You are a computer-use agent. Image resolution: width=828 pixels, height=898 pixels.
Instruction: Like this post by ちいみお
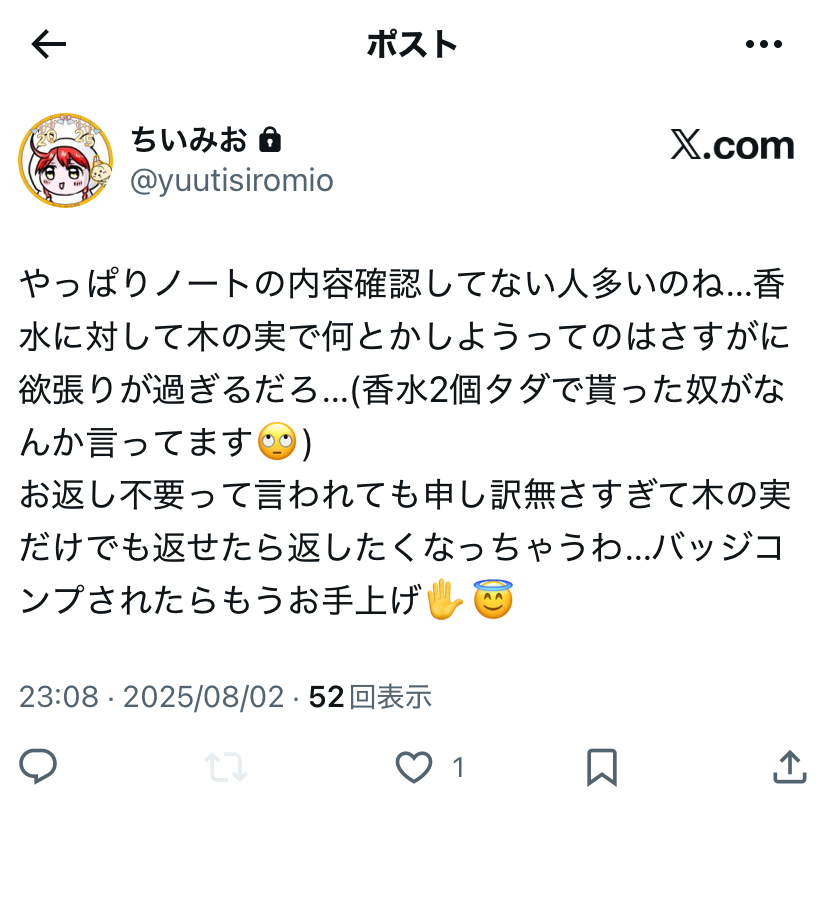point(414,767)
